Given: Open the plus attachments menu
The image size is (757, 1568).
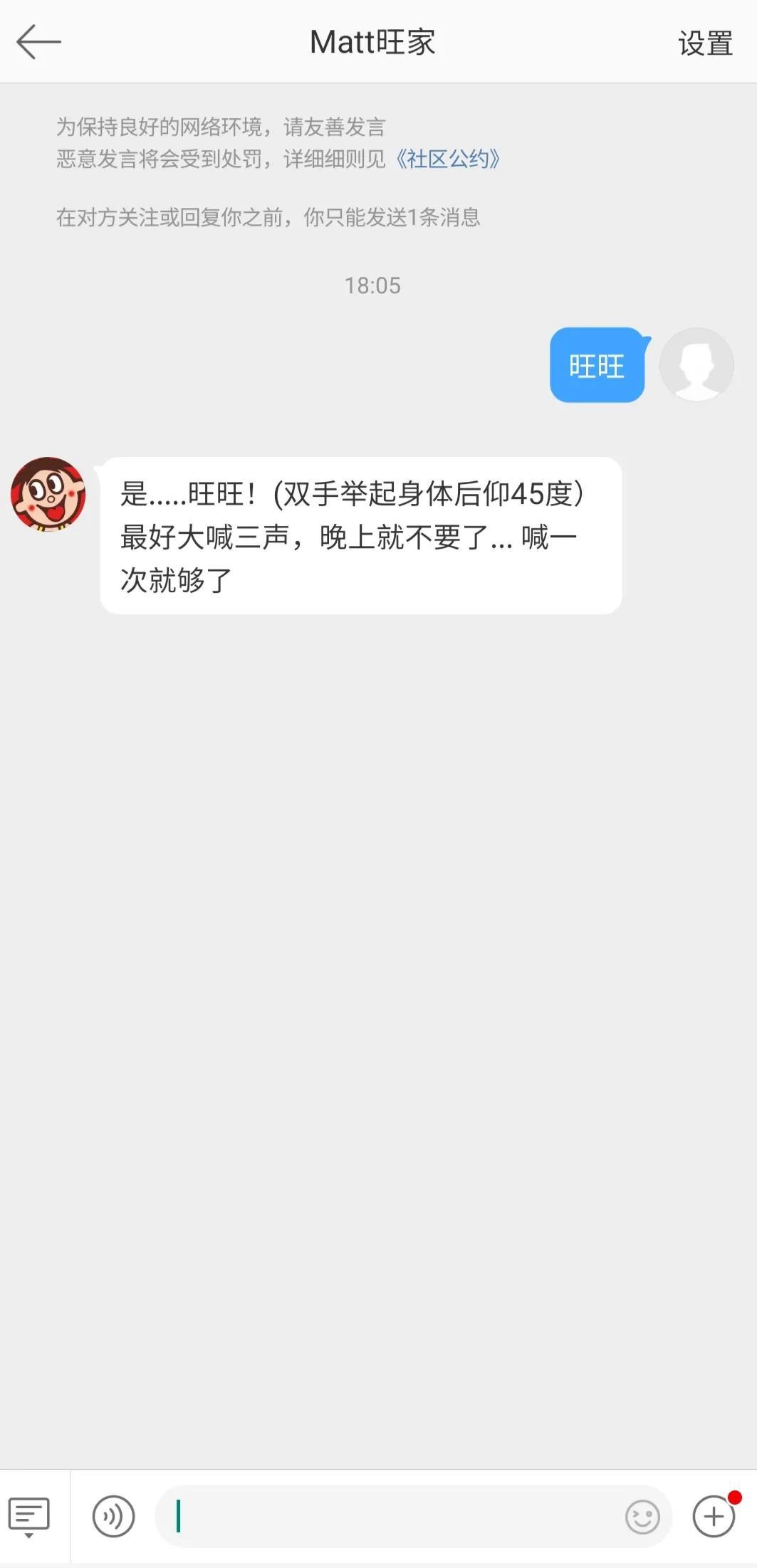Looking at the screenshot, I should 714,1517.
